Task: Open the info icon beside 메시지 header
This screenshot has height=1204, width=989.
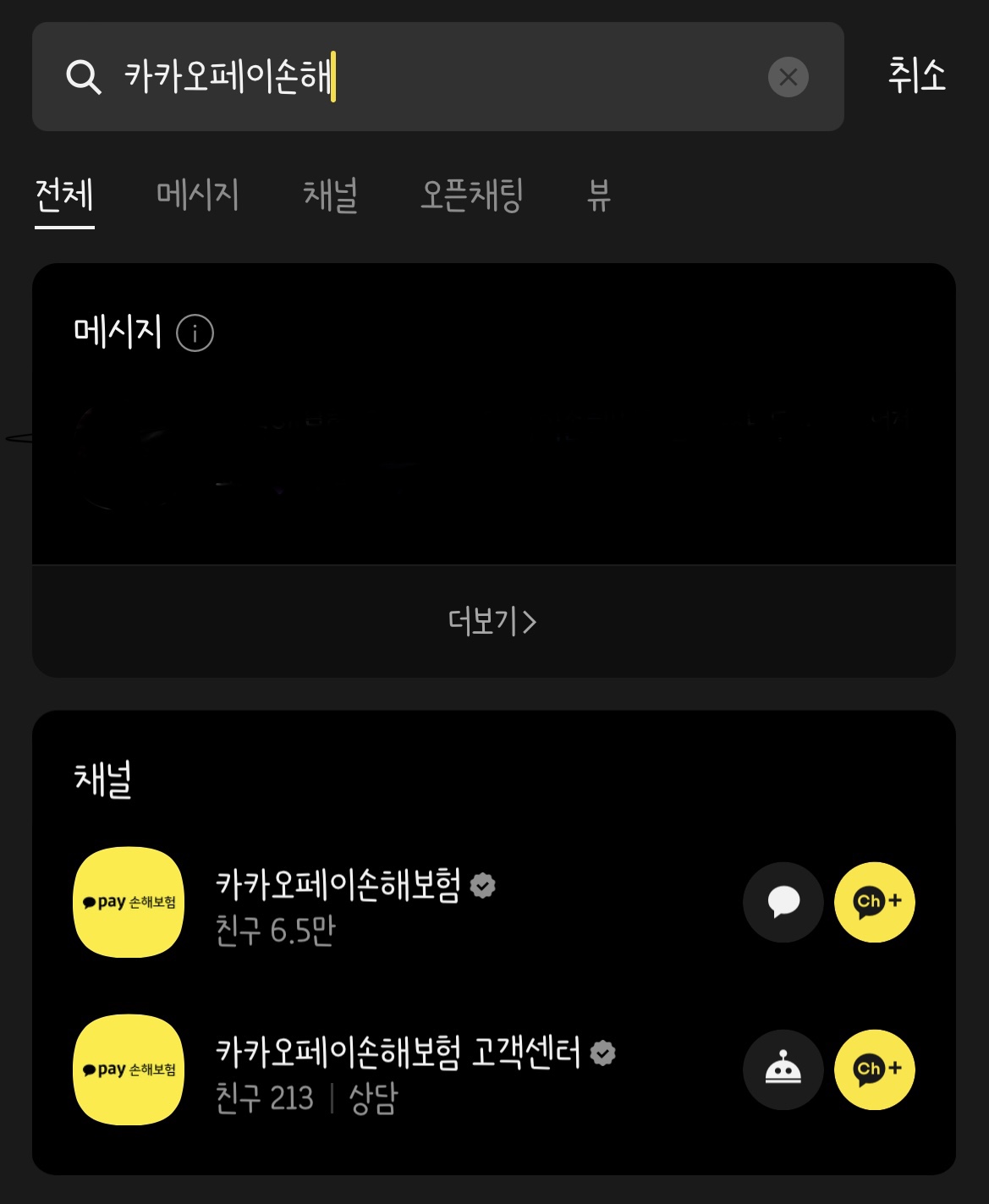Action: tap(197, 333)
